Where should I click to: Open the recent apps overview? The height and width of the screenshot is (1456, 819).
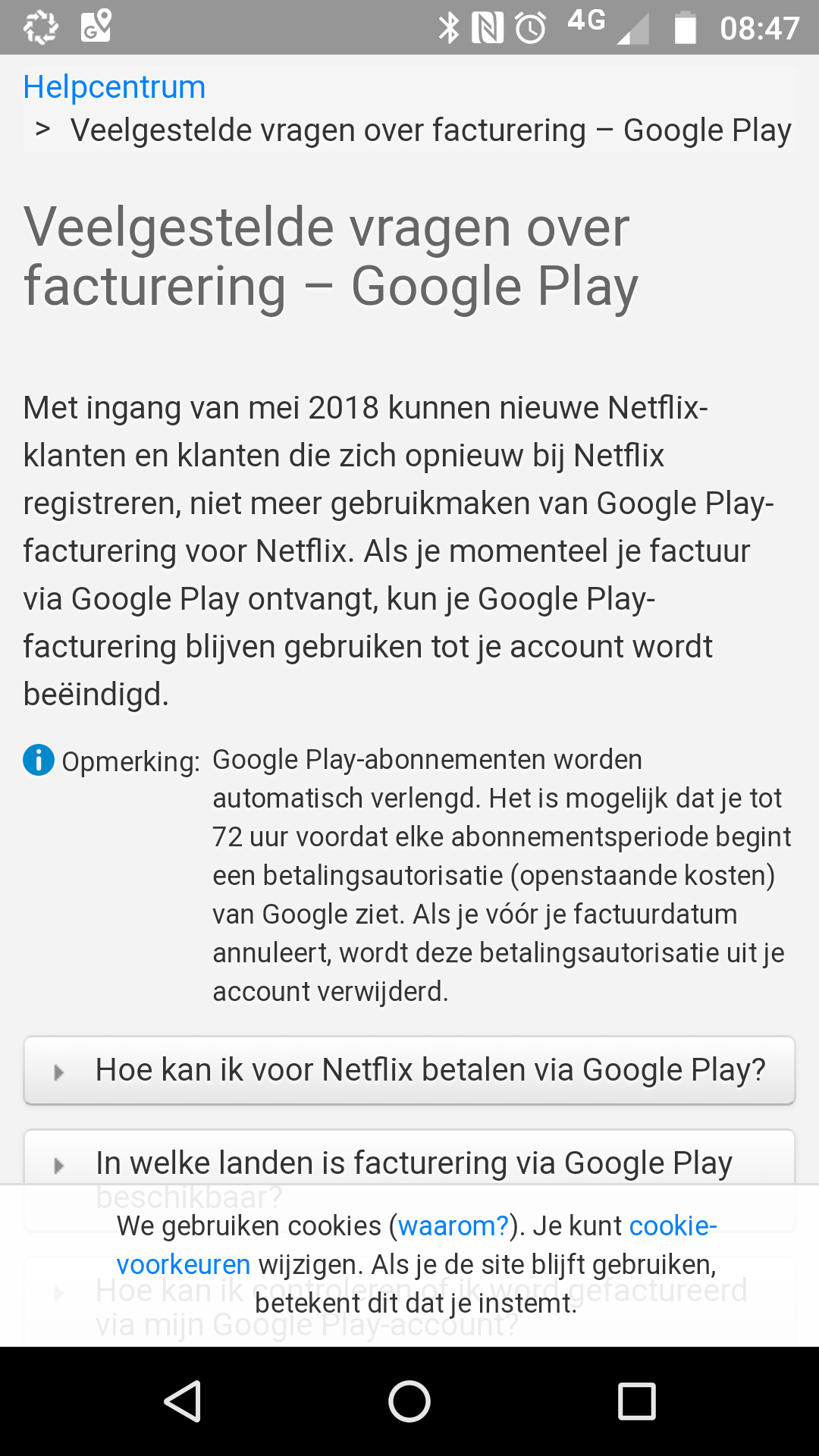pos(636,1401)
